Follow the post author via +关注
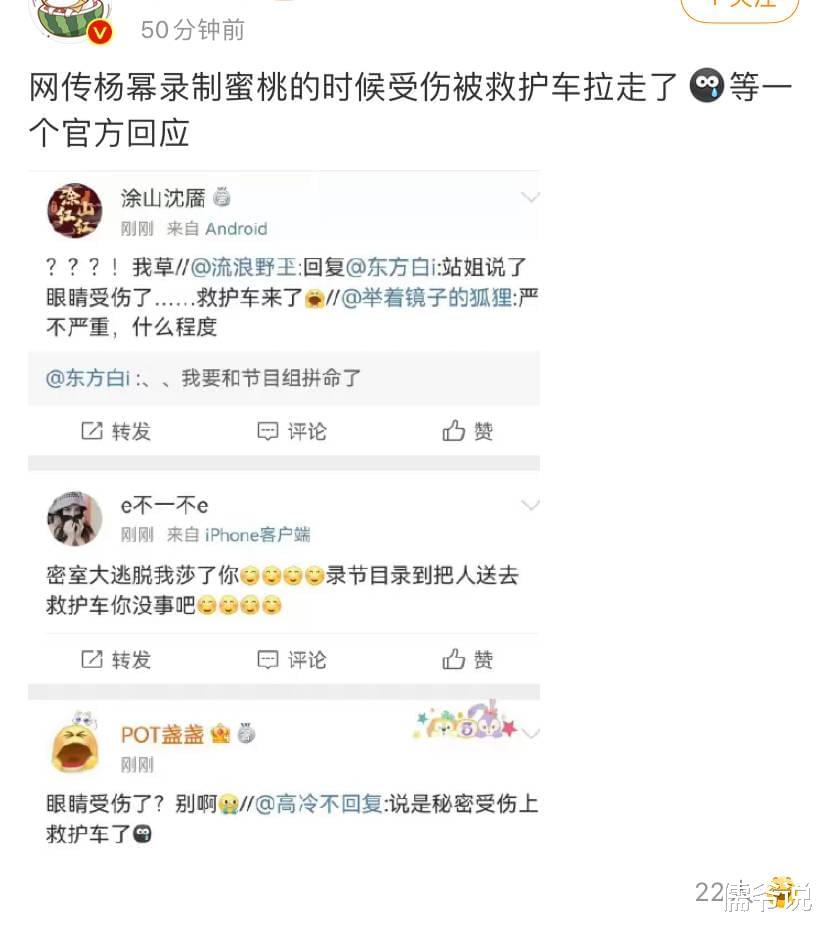The height and width of the screenshot is (932, 828). coord(740,6)
